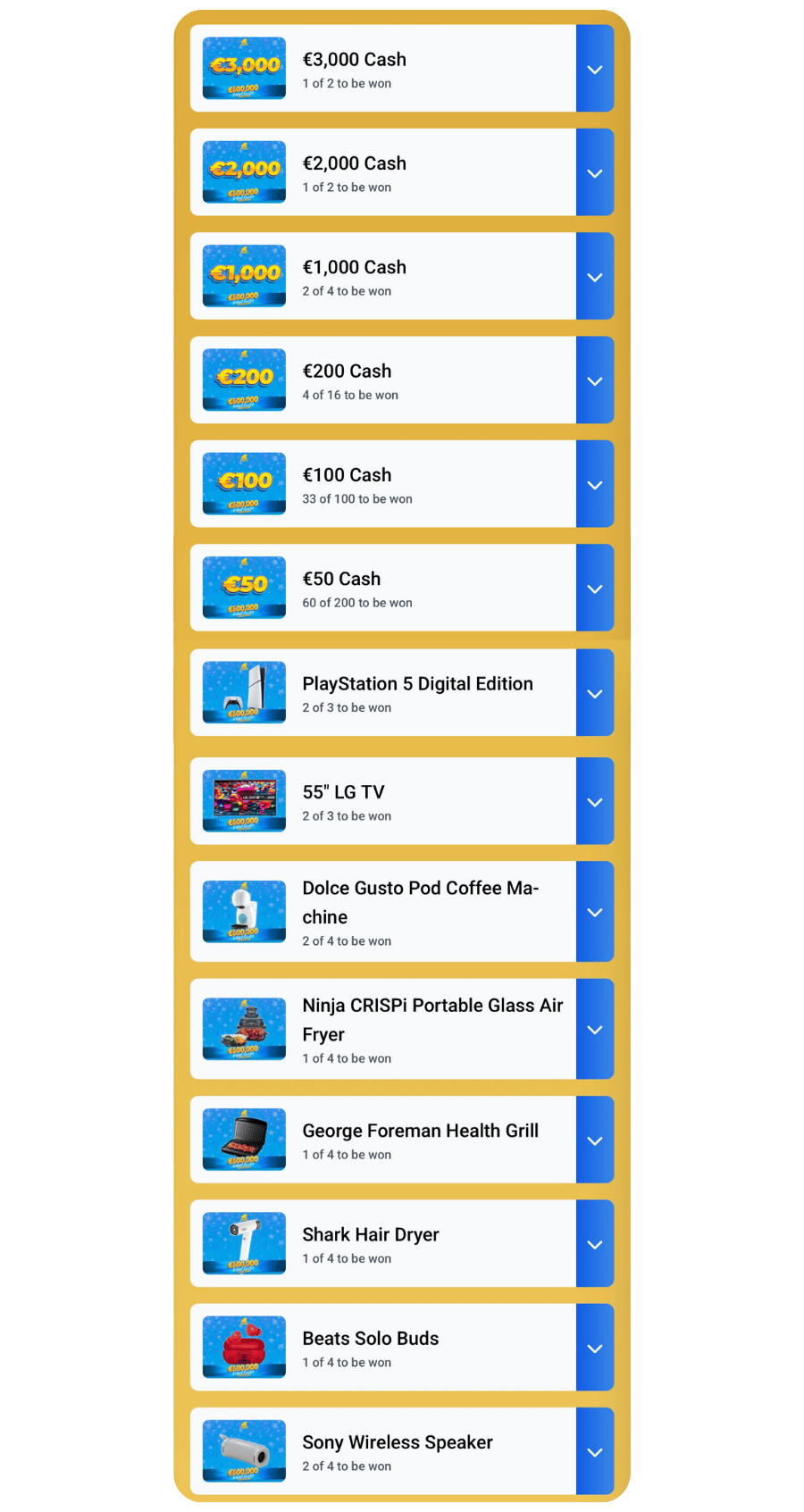Show details for 55" LG TV

(x=595, y=802)
